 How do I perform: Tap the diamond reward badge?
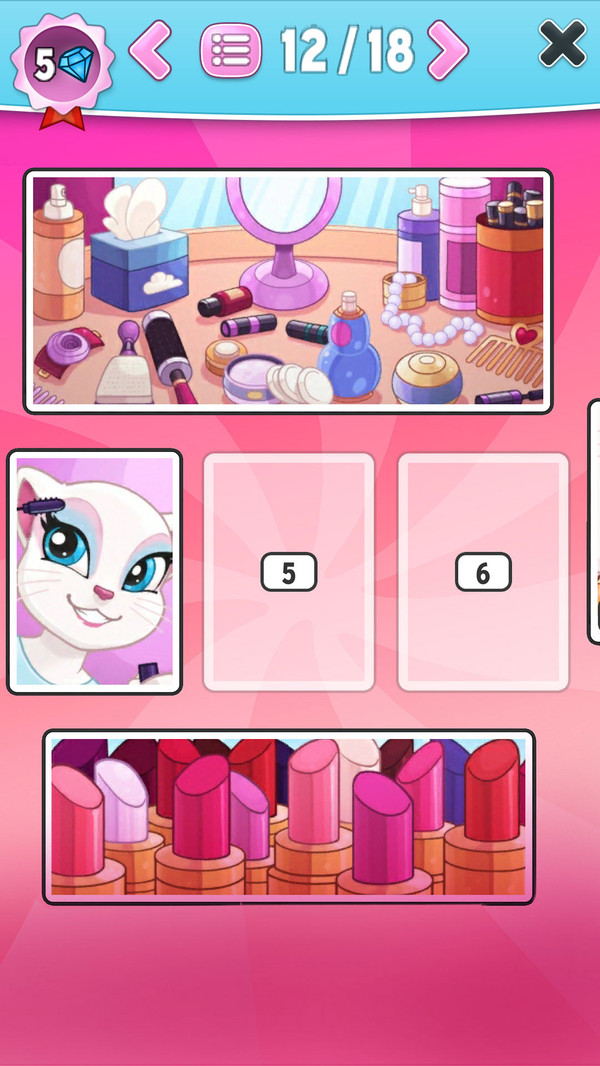(x=62, y=65)
